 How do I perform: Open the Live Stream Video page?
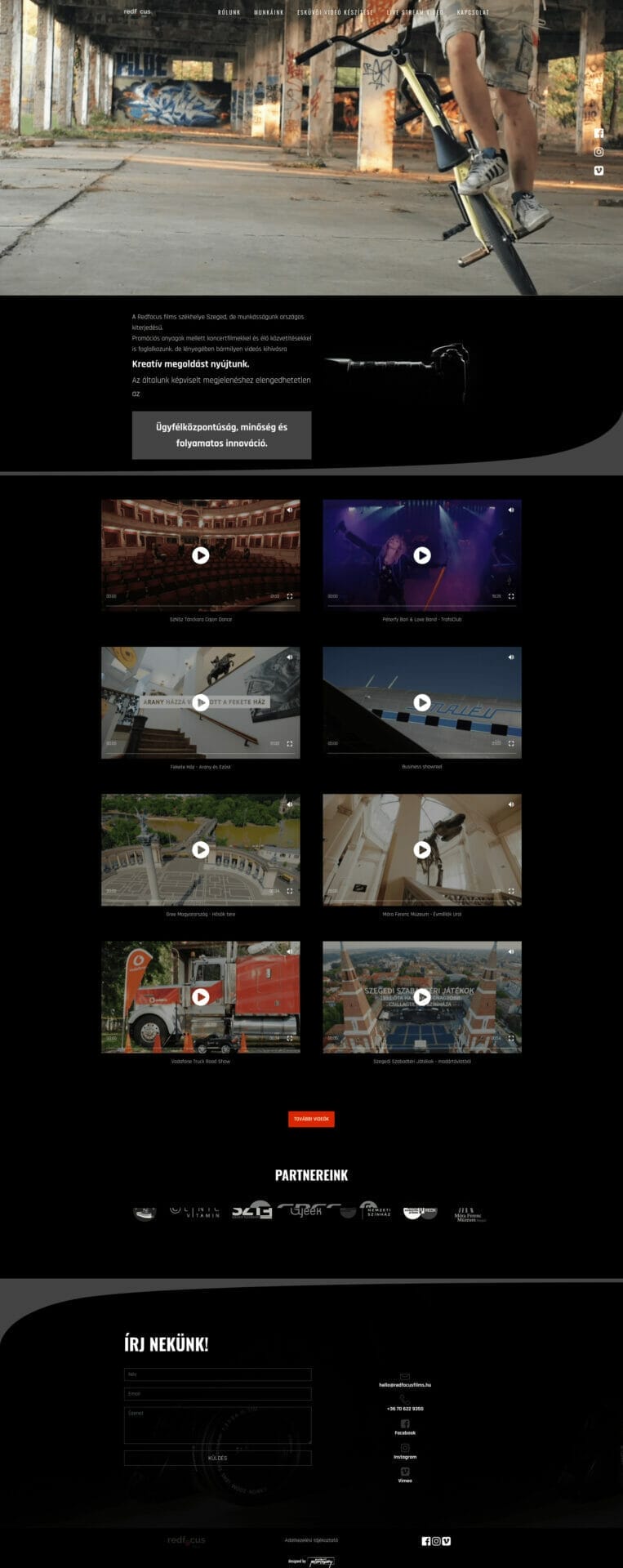(x=415, y=13)
